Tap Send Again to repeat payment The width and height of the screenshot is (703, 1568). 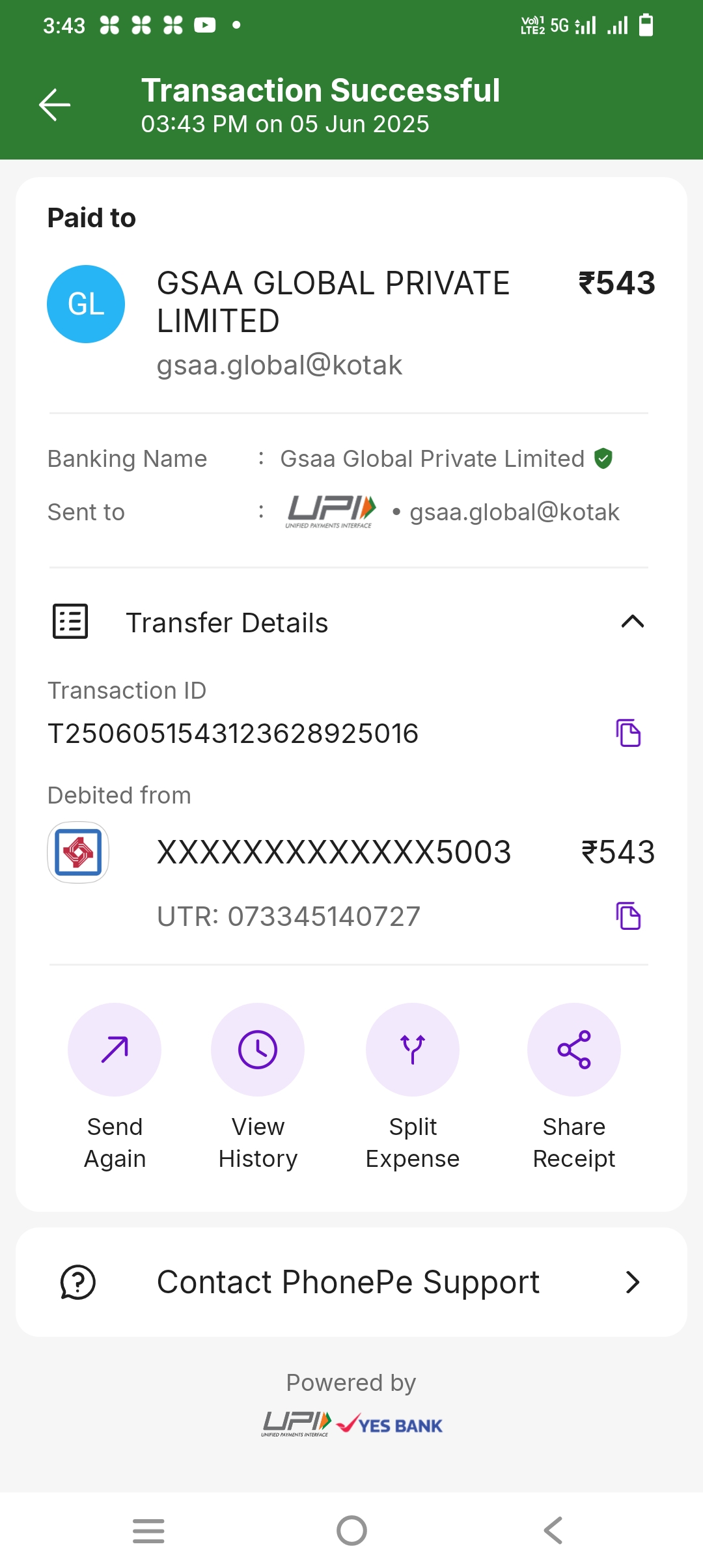pos(115,1050)
